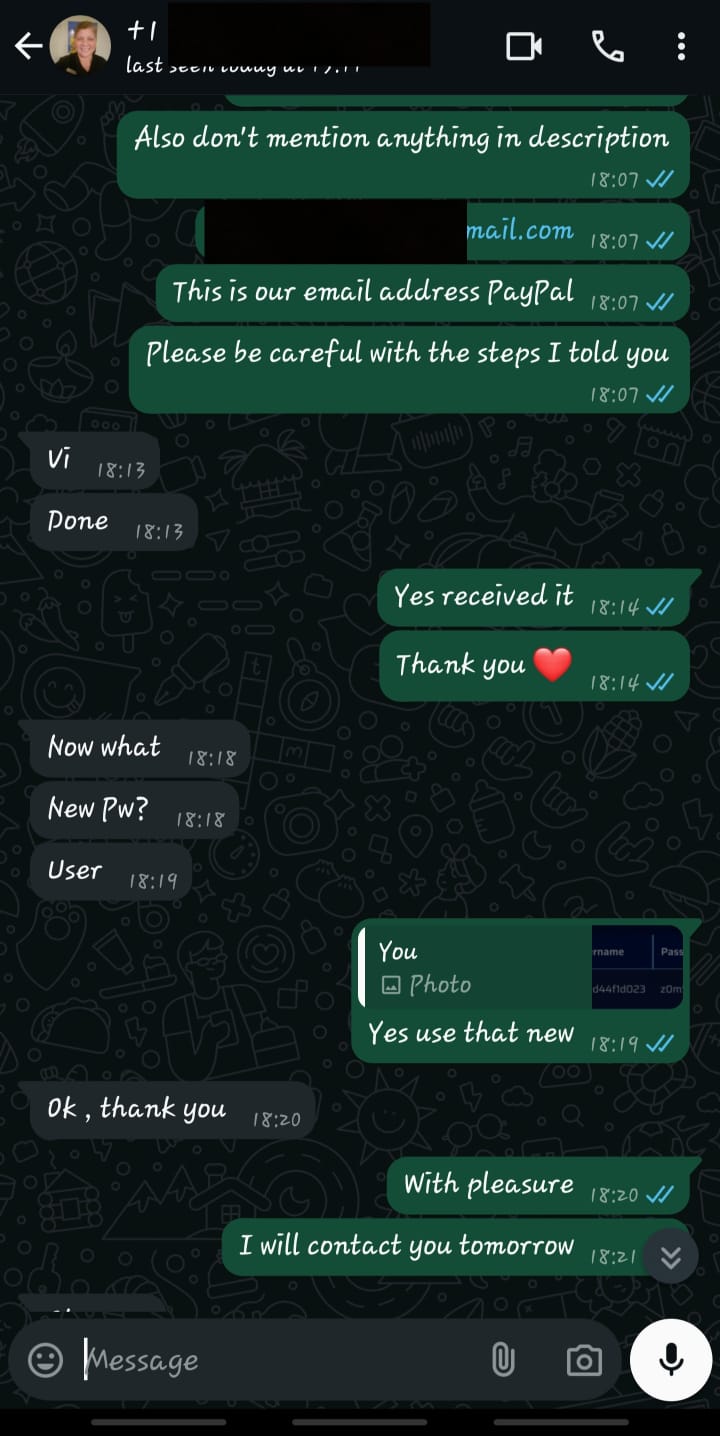The image size is (720, 1436).
Task: Attach a file to the chat
Action: (503, 1360)
